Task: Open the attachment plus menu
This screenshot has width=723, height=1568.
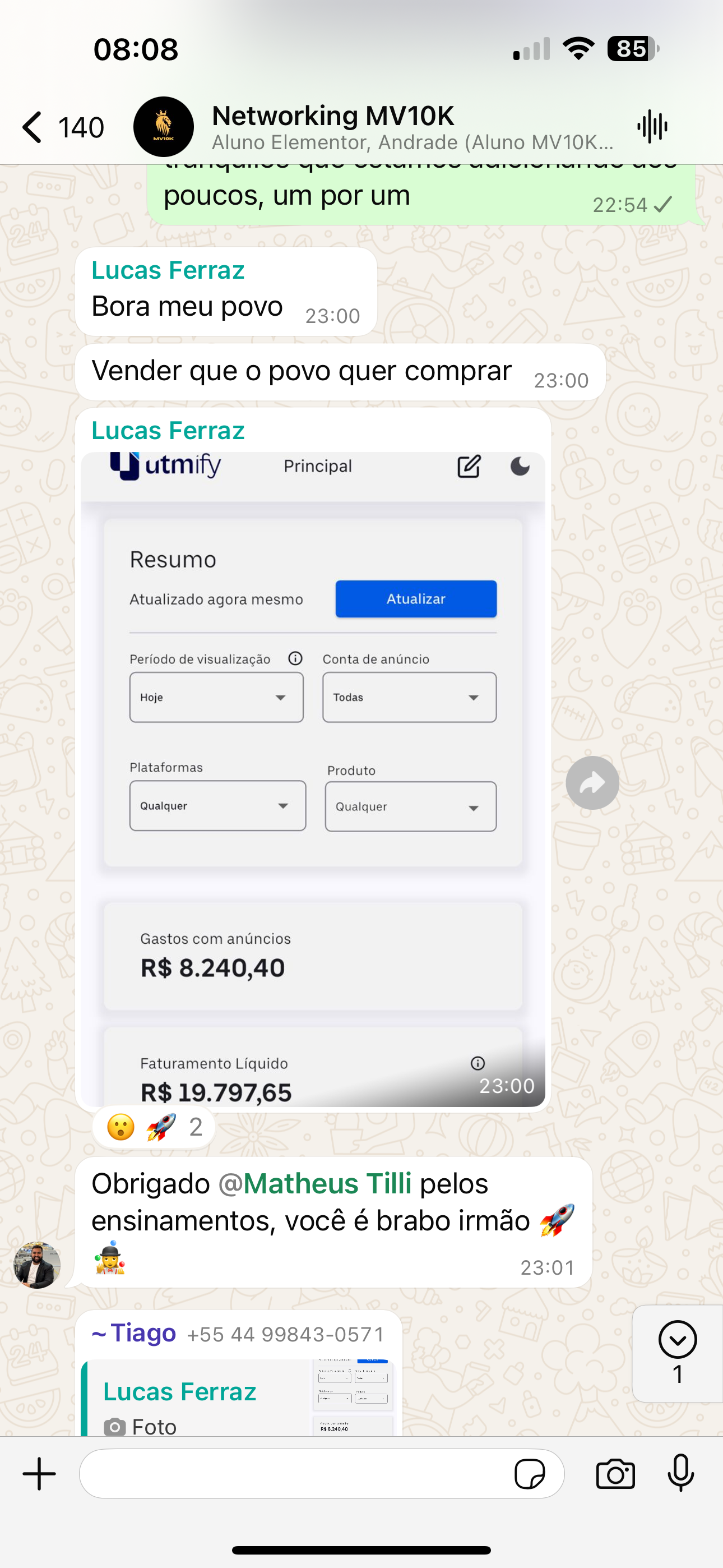Action: click(39, 1474)
